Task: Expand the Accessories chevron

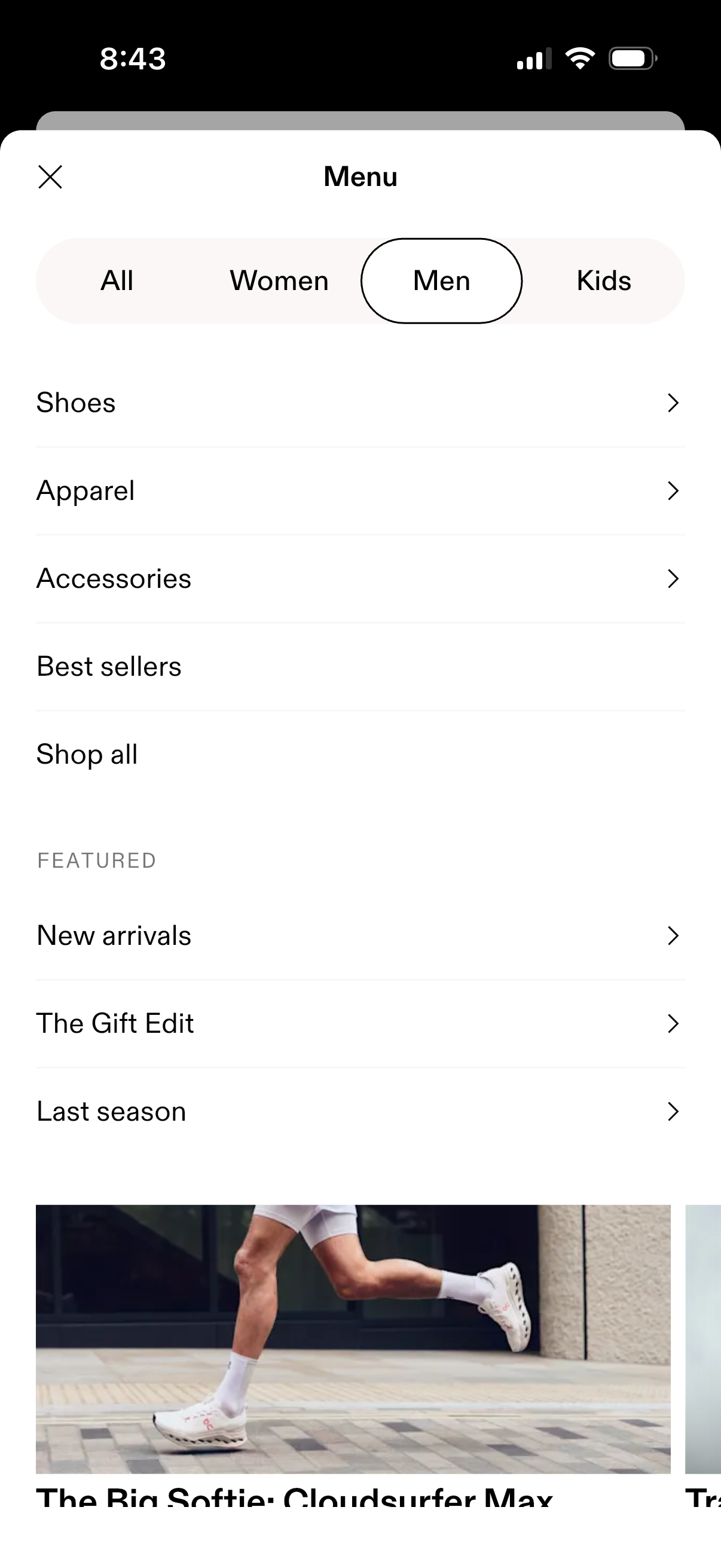Action: click(672, 578)
